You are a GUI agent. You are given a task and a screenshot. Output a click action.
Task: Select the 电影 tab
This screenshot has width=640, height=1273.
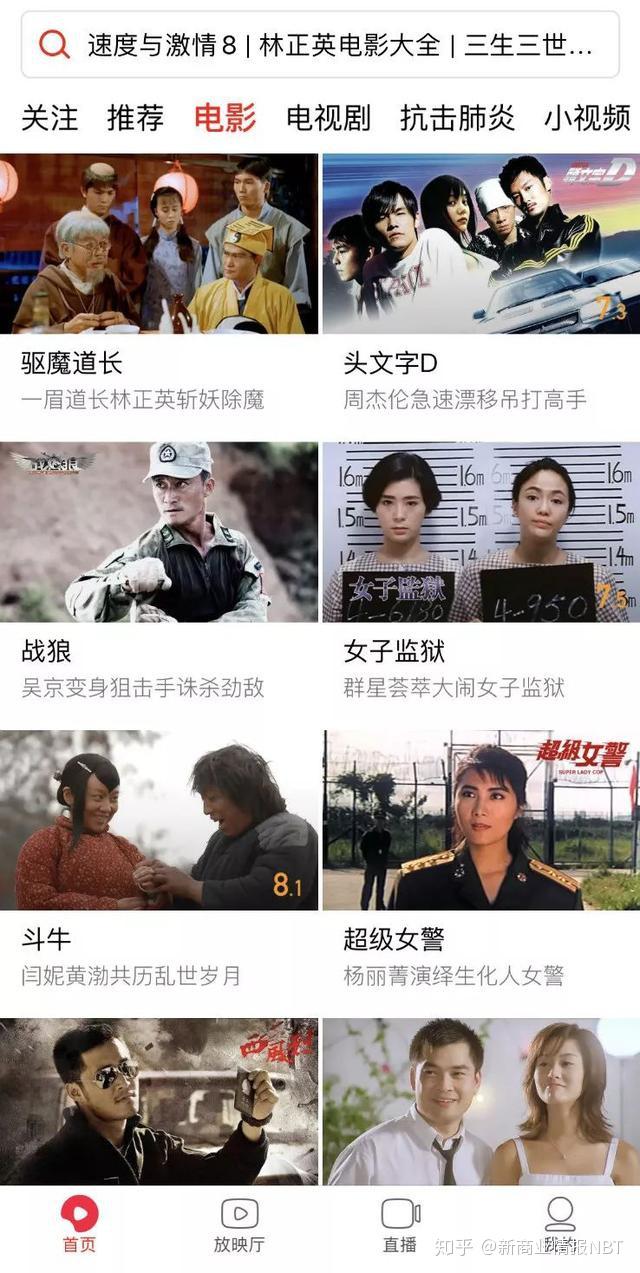[225, 118]
